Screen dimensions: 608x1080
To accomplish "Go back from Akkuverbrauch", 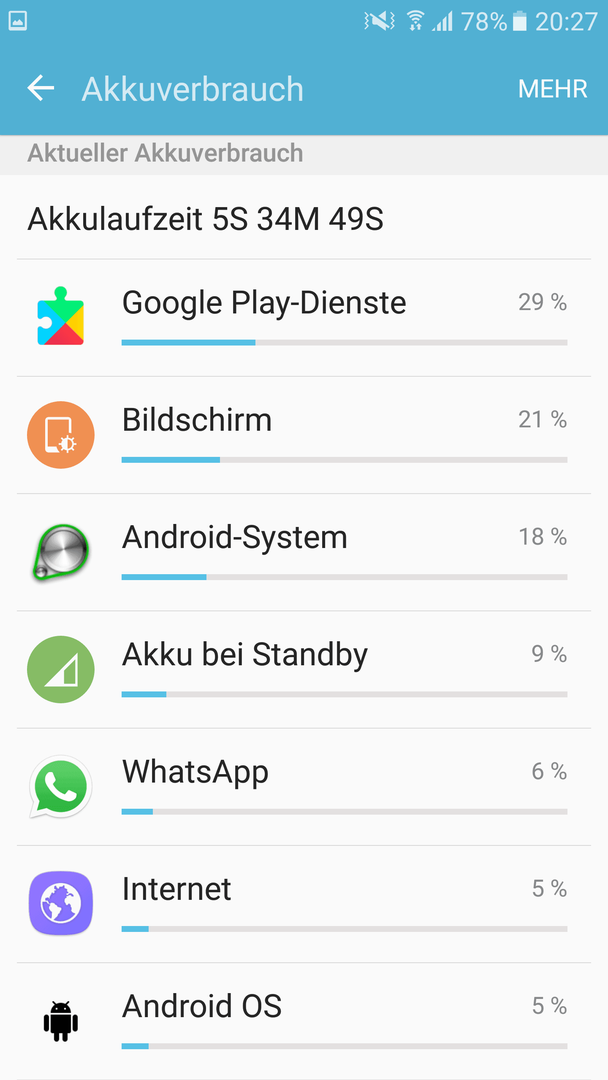I will (x=41, y=89).
